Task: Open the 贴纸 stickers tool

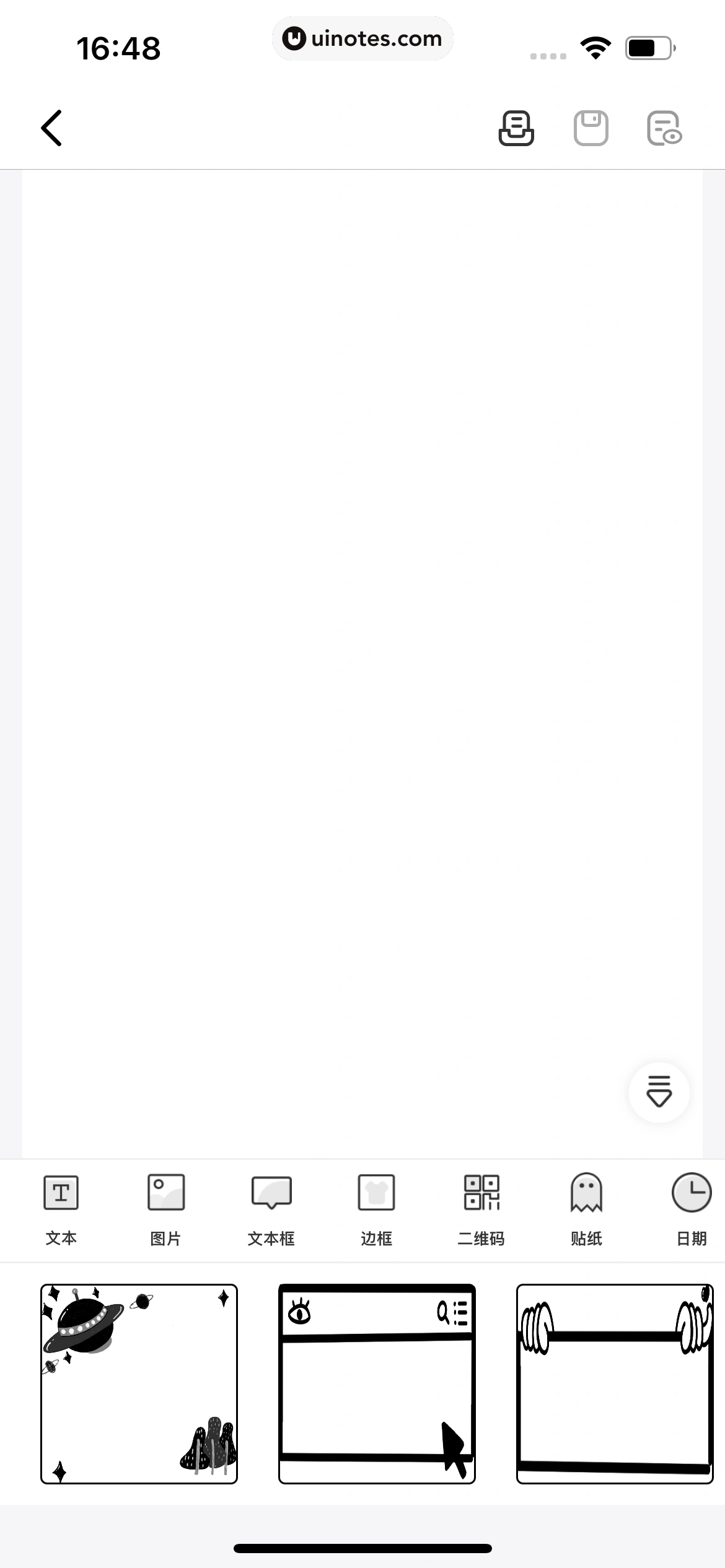Action: pos(586,1208)
